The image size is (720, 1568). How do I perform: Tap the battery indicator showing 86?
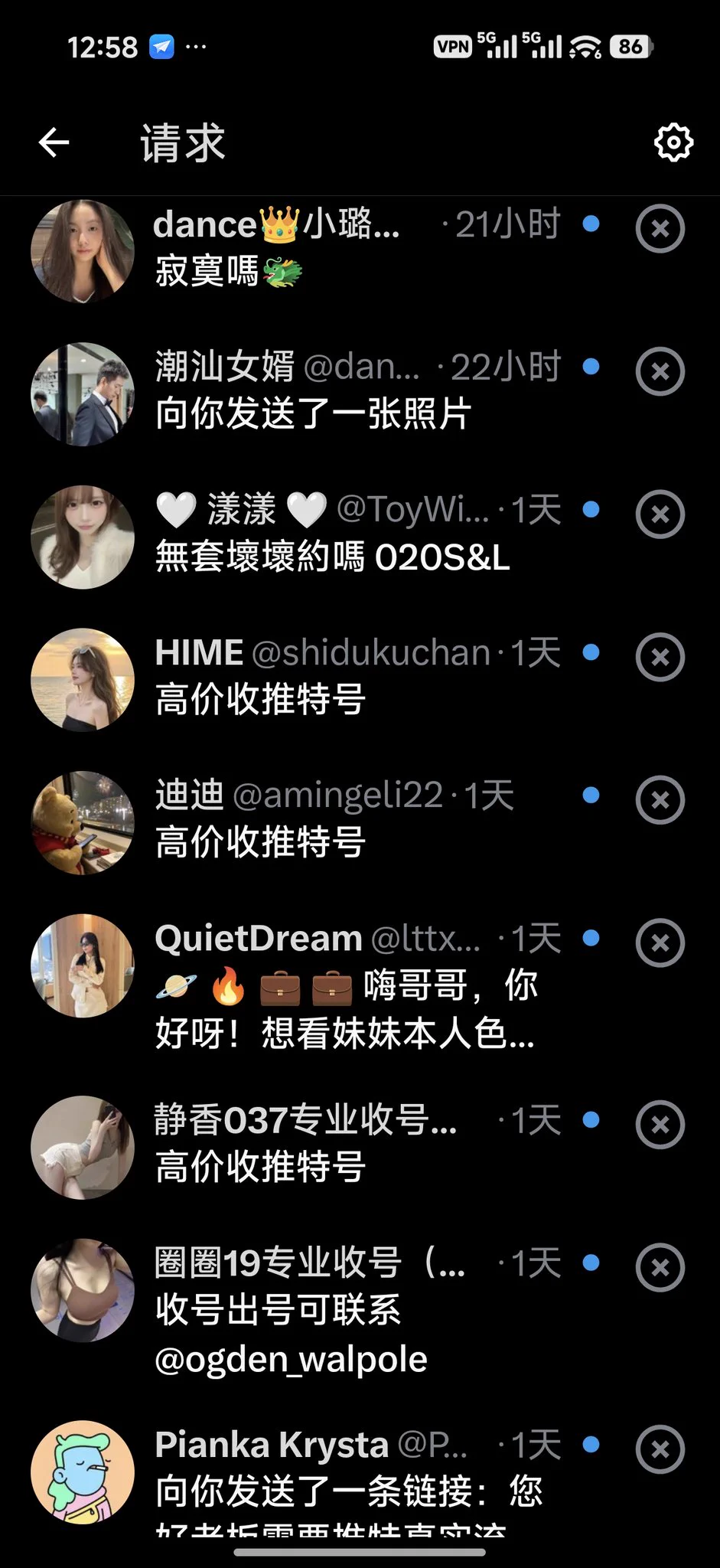630,47
